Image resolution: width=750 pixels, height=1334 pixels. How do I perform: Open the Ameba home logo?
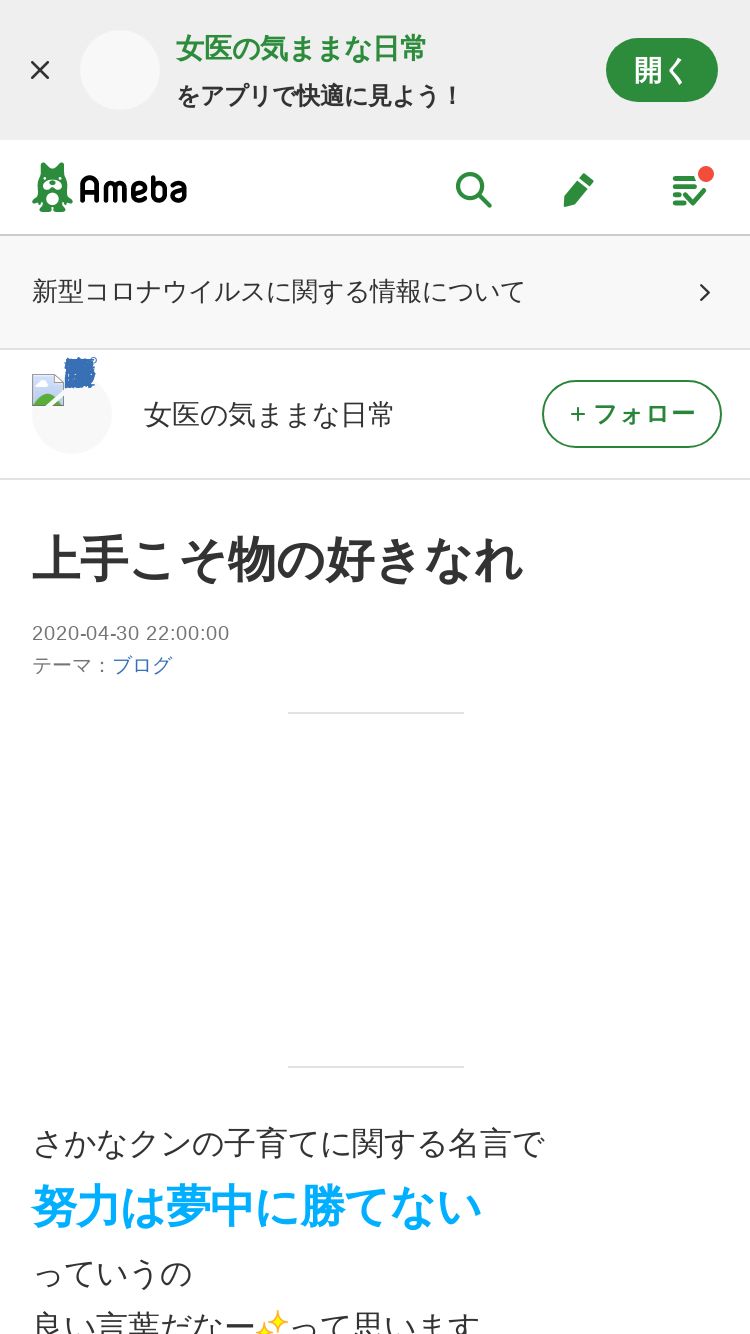coord(110,188)
